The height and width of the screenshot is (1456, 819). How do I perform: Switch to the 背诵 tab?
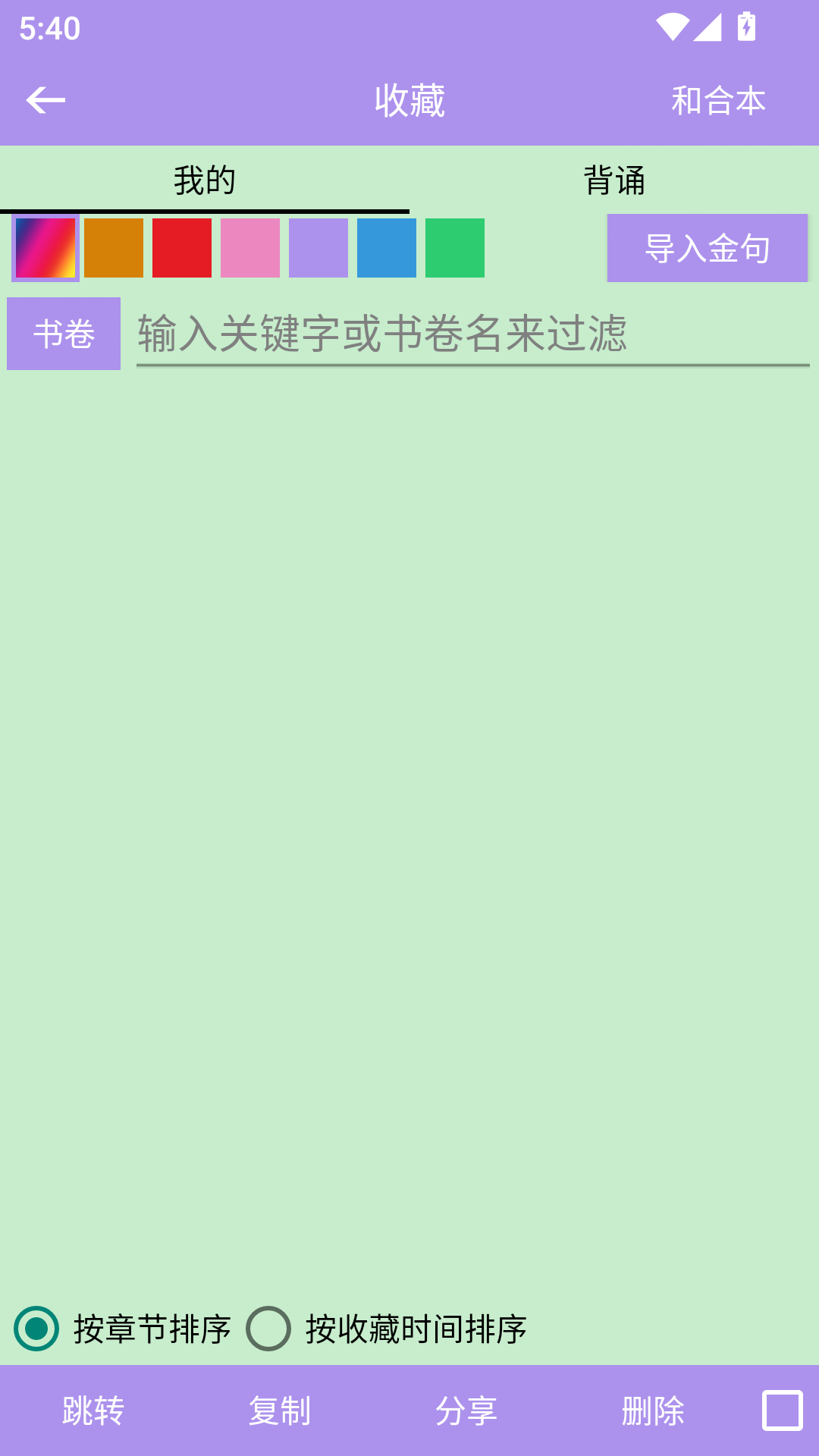point(614,180)
